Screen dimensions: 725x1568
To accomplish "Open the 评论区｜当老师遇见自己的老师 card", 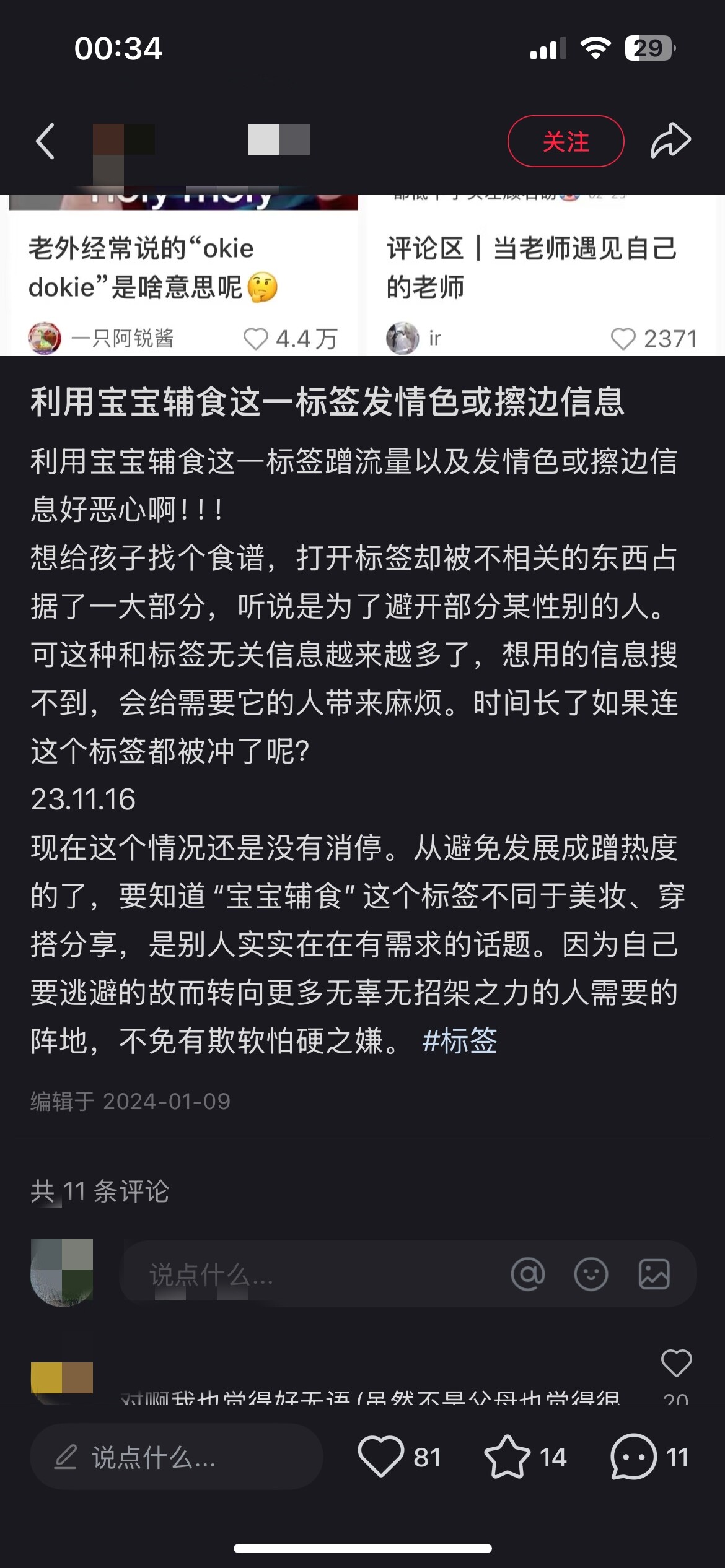I will [x=540, y=275].
